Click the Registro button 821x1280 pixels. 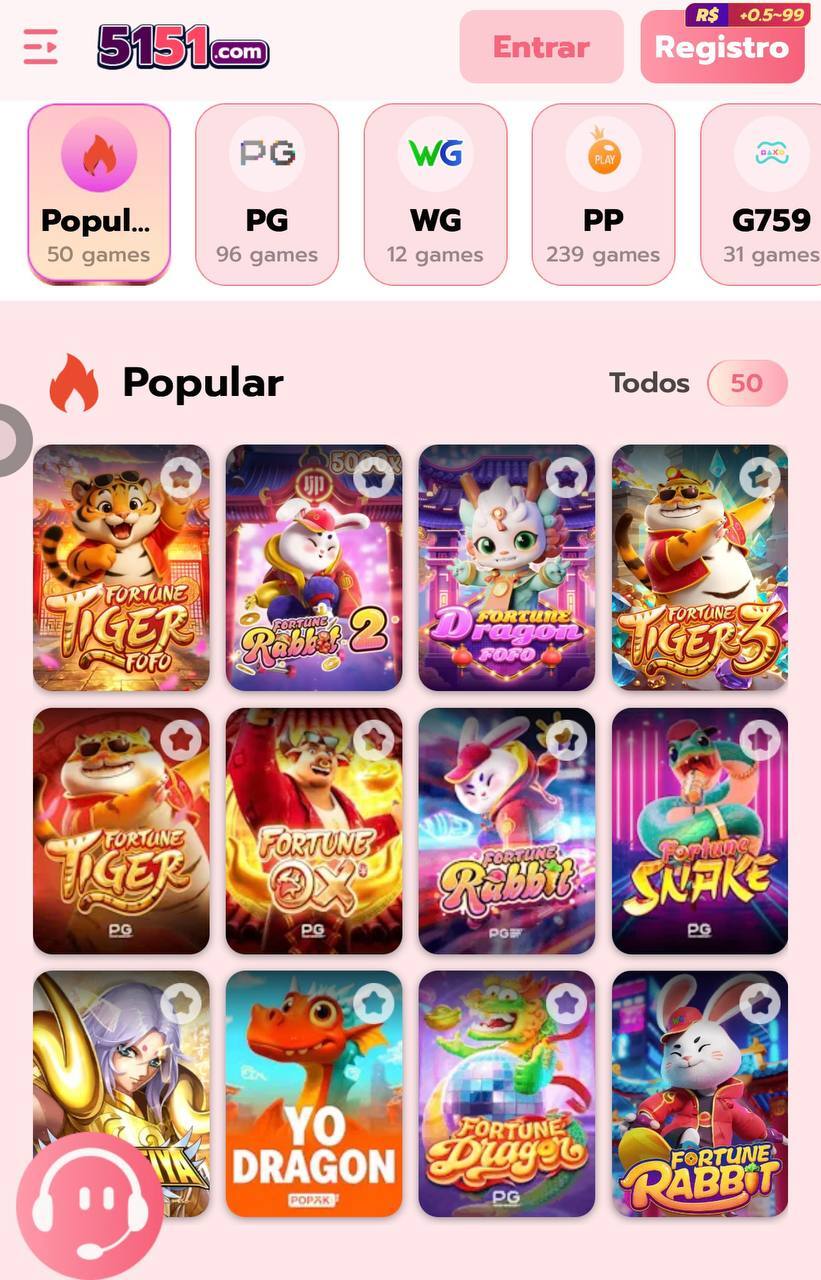pos(723,48)
